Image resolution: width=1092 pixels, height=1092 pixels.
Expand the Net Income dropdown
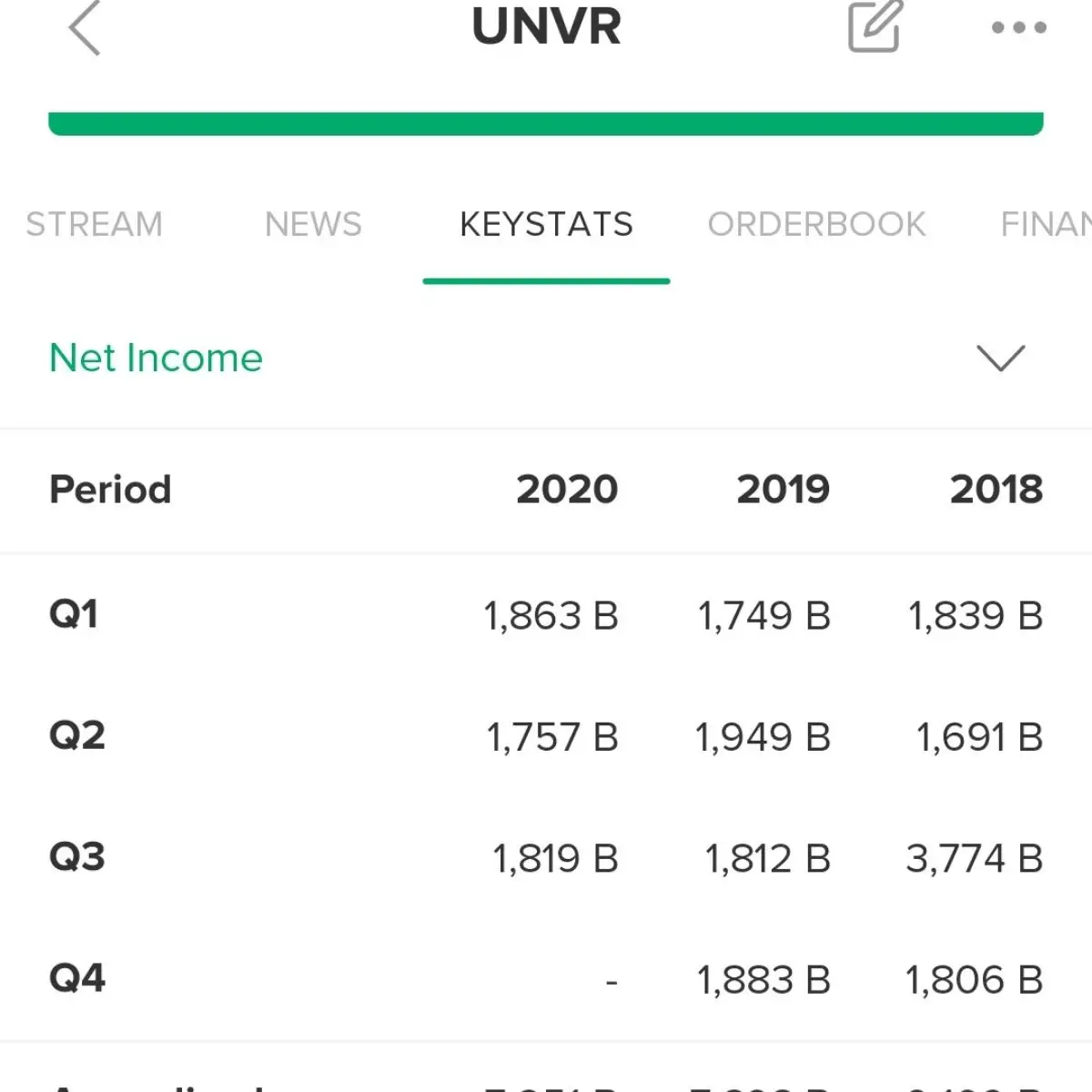[x=1000, y=358]
